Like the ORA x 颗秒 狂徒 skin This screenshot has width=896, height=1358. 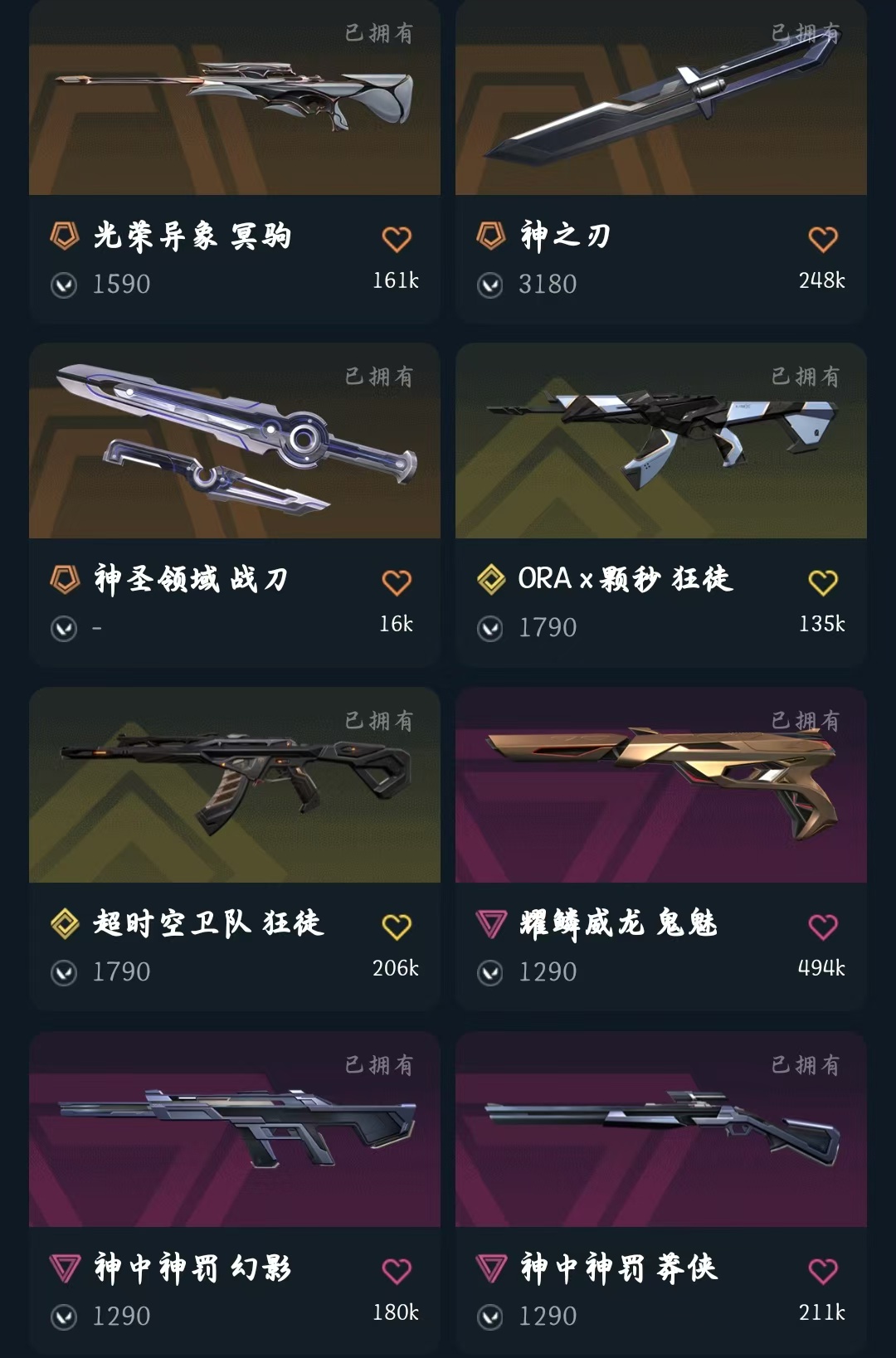[823, 582]
